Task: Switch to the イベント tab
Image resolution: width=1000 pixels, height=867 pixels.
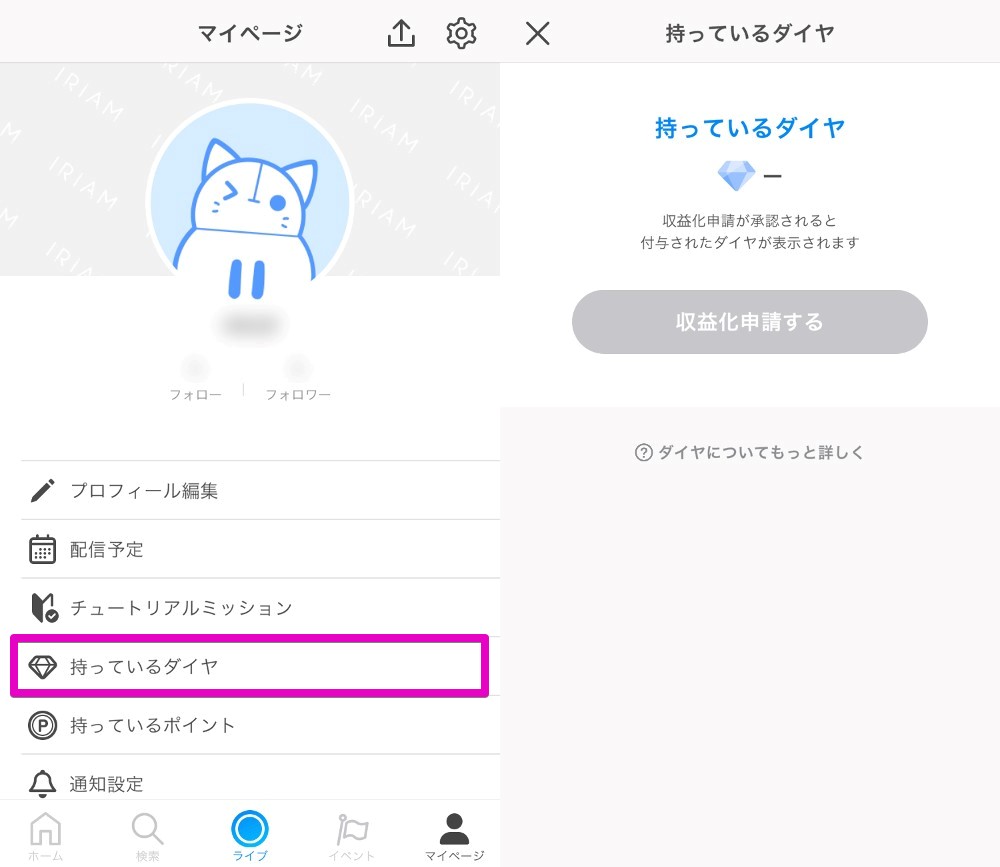Action: pos(352,835)
